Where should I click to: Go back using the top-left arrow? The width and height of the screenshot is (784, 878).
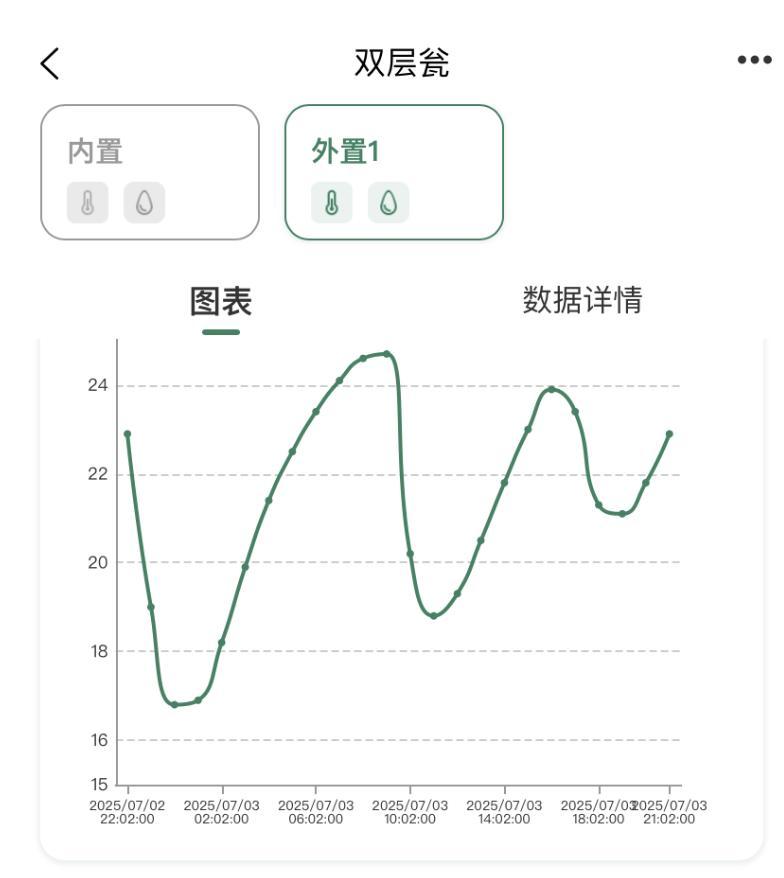click(50, 64)
